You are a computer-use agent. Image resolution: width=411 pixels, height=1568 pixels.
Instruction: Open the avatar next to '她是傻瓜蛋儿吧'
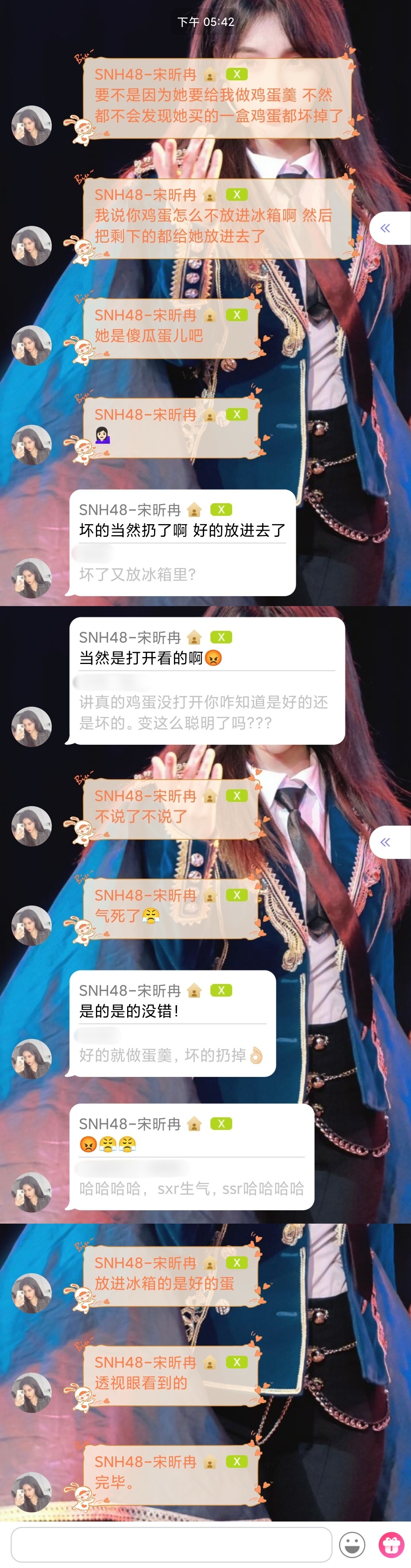[x=32, y=345]
